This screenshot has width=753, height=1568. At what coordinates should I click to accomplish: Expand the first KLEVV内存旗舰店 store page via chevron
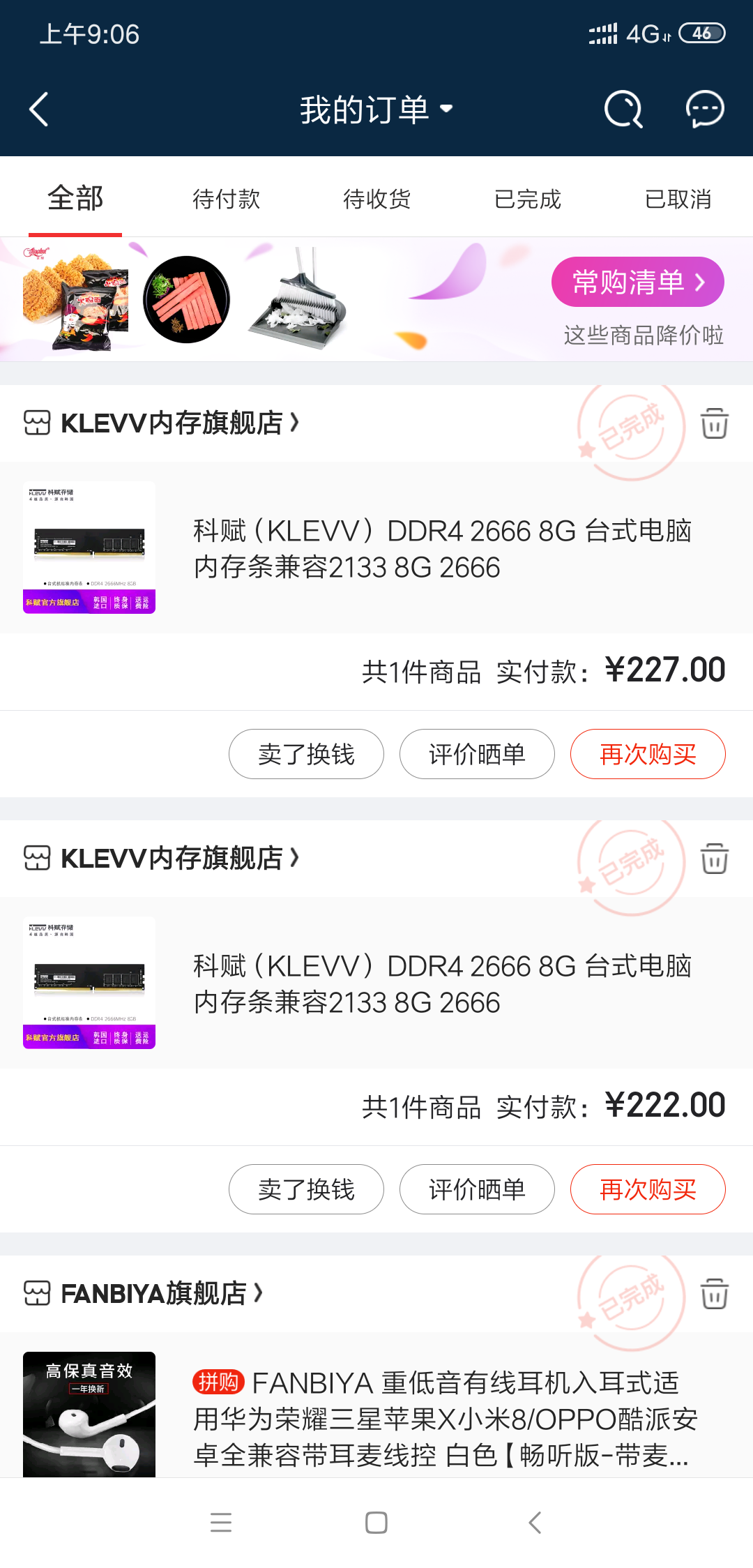[296, 423]
